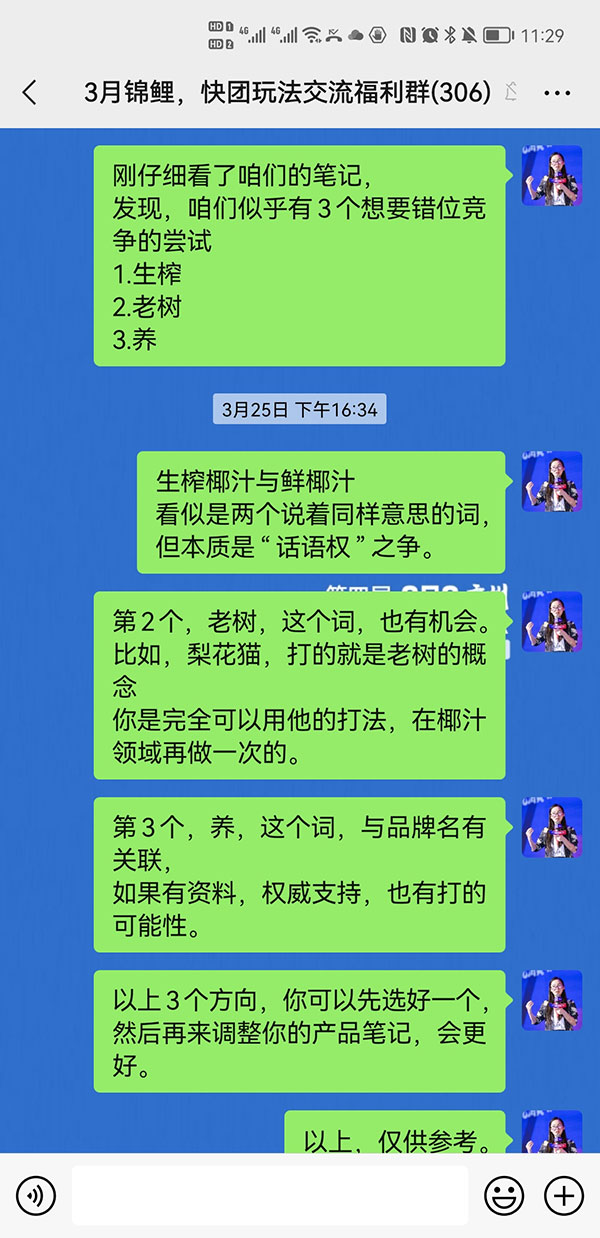Go back to the chat list
The image size is (600, 1238).
[x=29, y=93]
